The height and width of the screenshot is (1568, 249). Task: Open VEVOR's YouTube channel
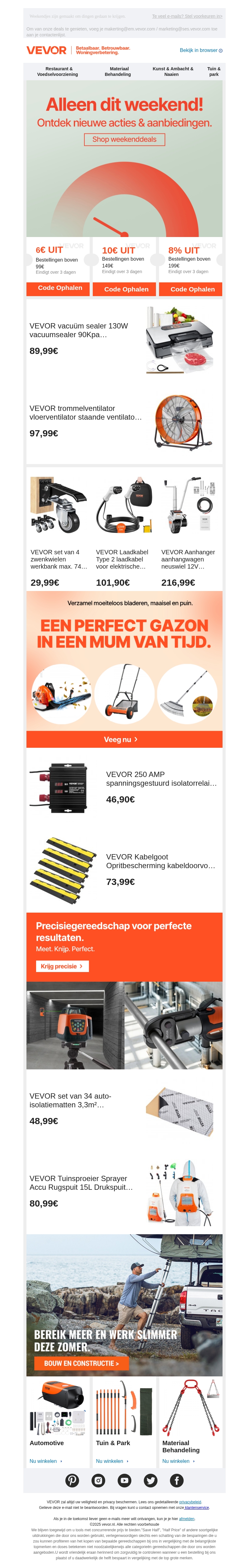click(x=125, y=1480)
